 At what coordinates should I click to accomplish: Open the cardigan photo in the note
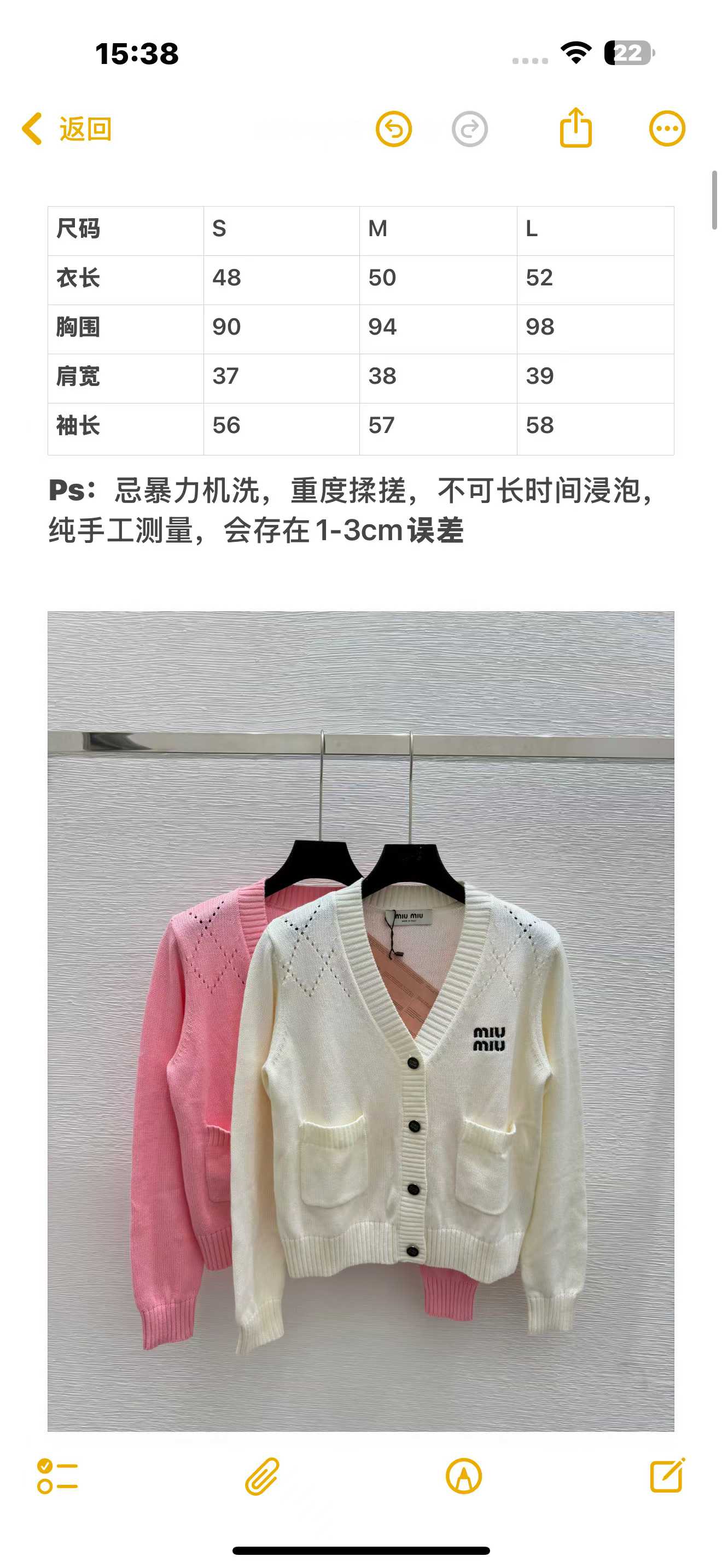pyautogui.click(x=360, y=1021)
